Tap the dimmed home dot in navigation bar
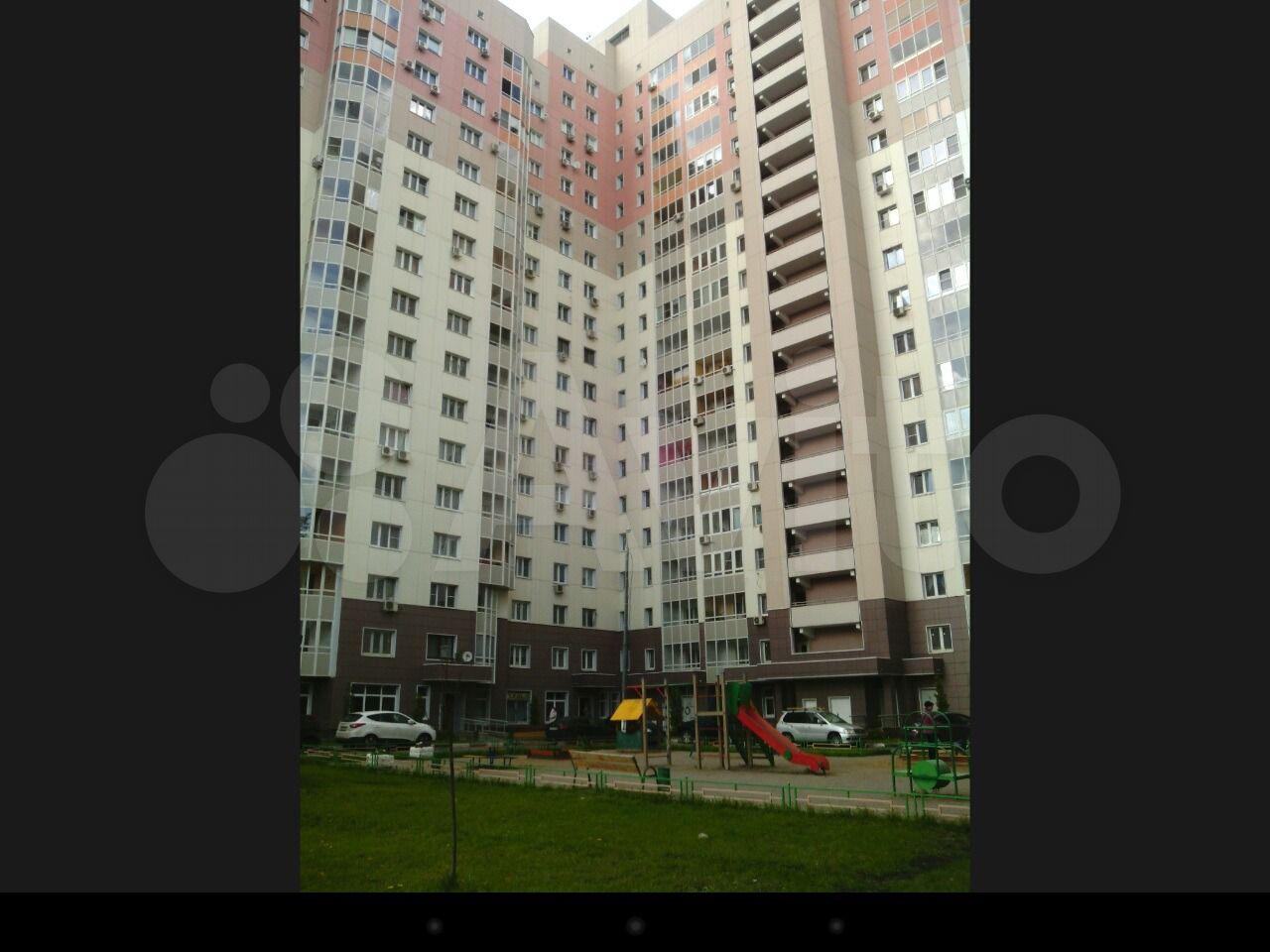 (x=635, y=925)
